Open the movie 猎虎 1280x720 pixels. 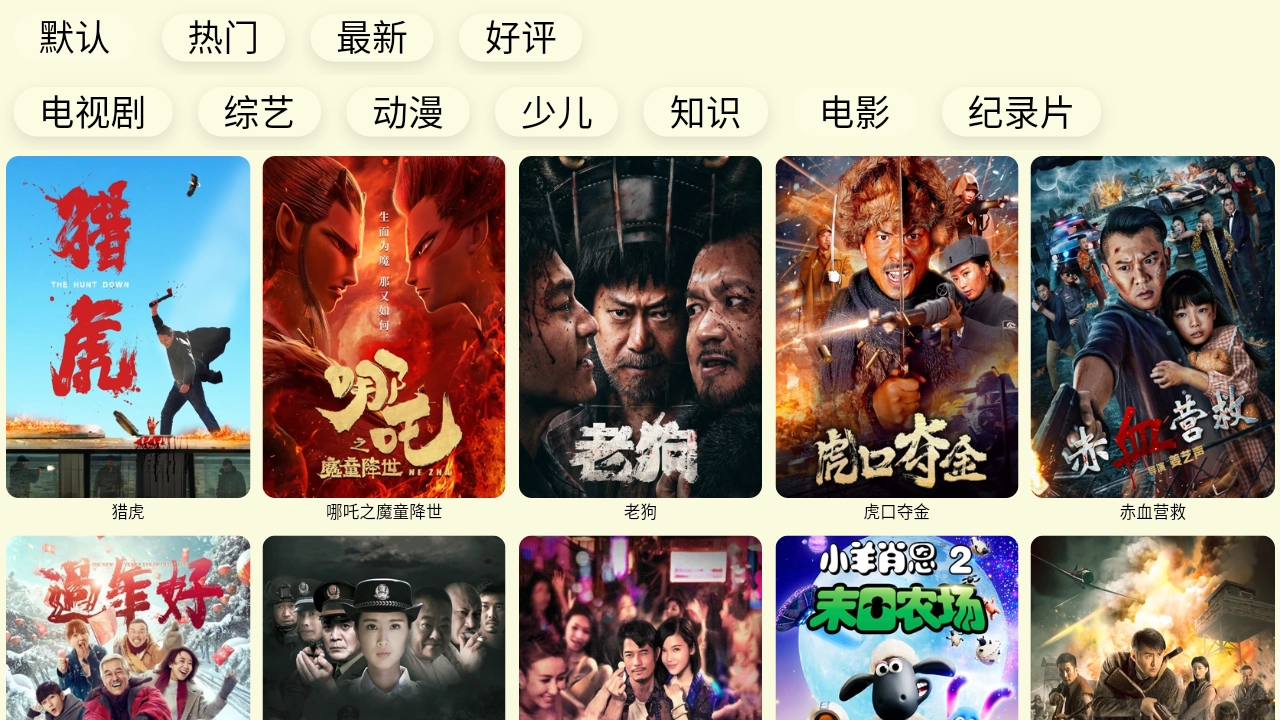[x=128, y=327]
